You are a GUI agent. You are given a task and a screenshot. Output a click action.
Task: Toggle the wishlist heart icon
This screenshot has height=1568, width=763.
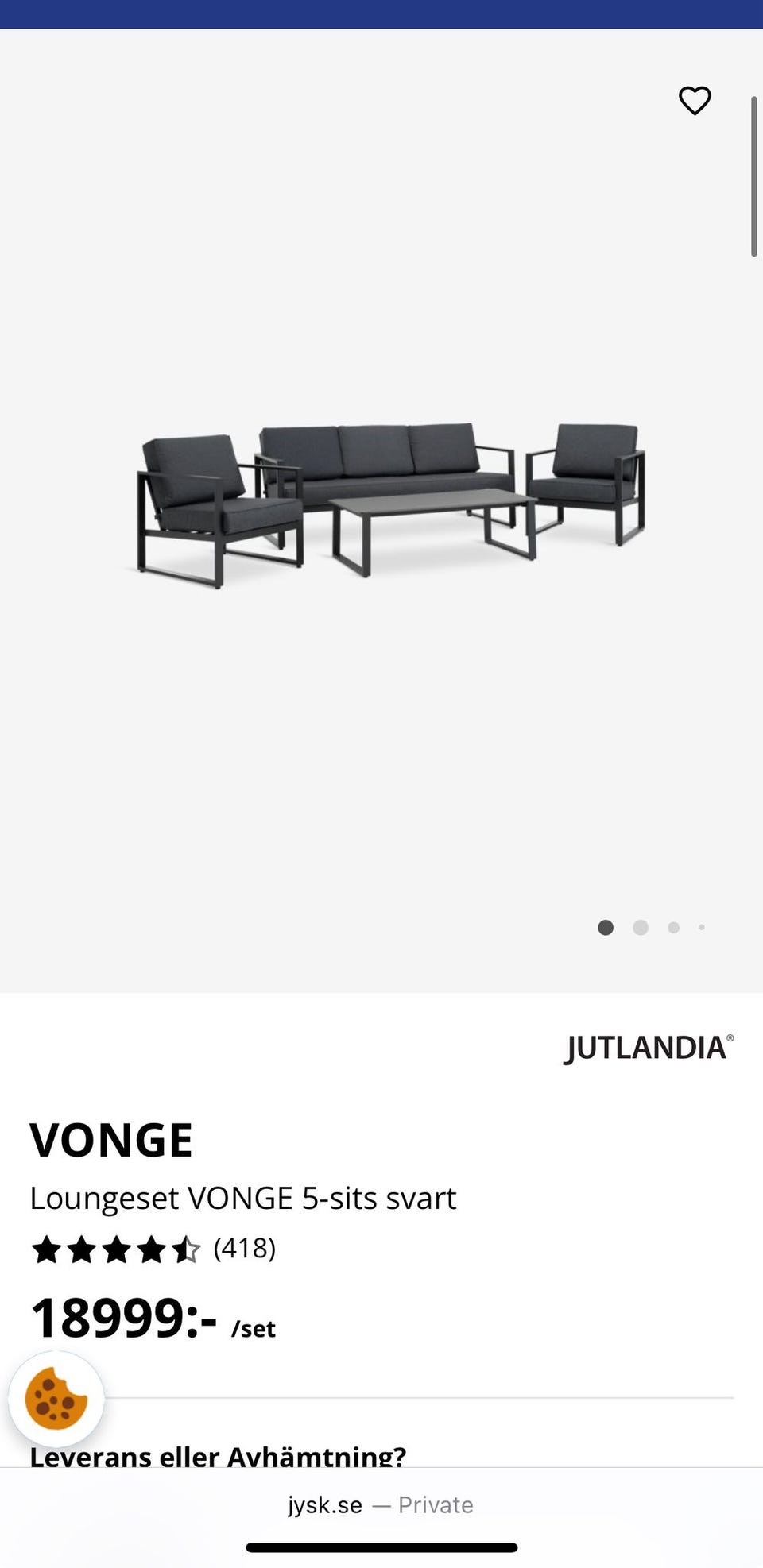(x=695, y=101)
